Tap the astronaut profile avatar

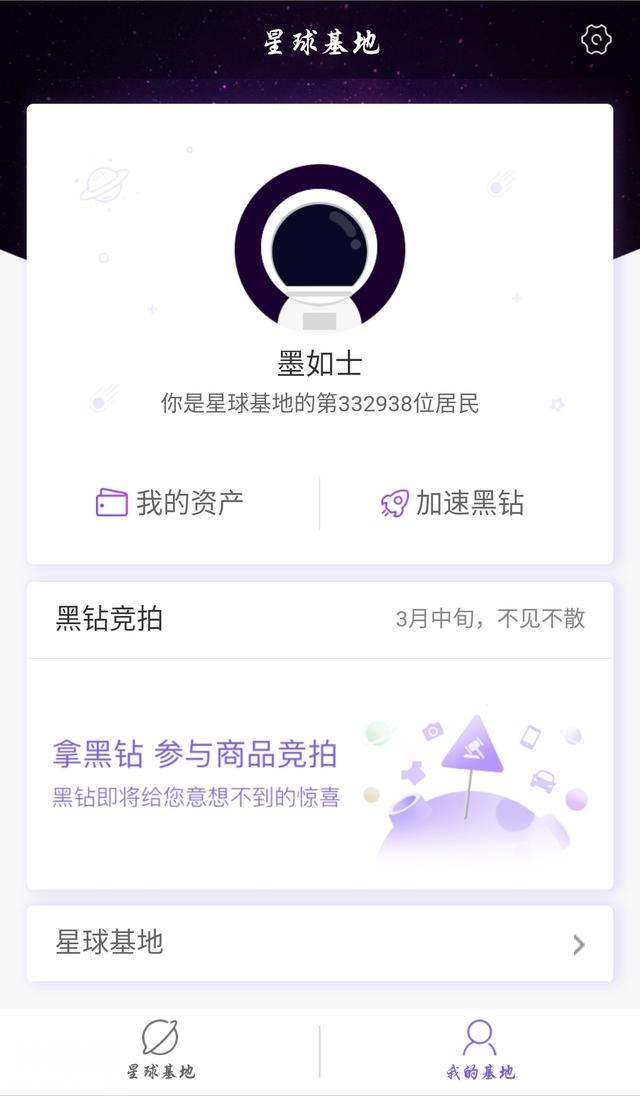(320, 249)
